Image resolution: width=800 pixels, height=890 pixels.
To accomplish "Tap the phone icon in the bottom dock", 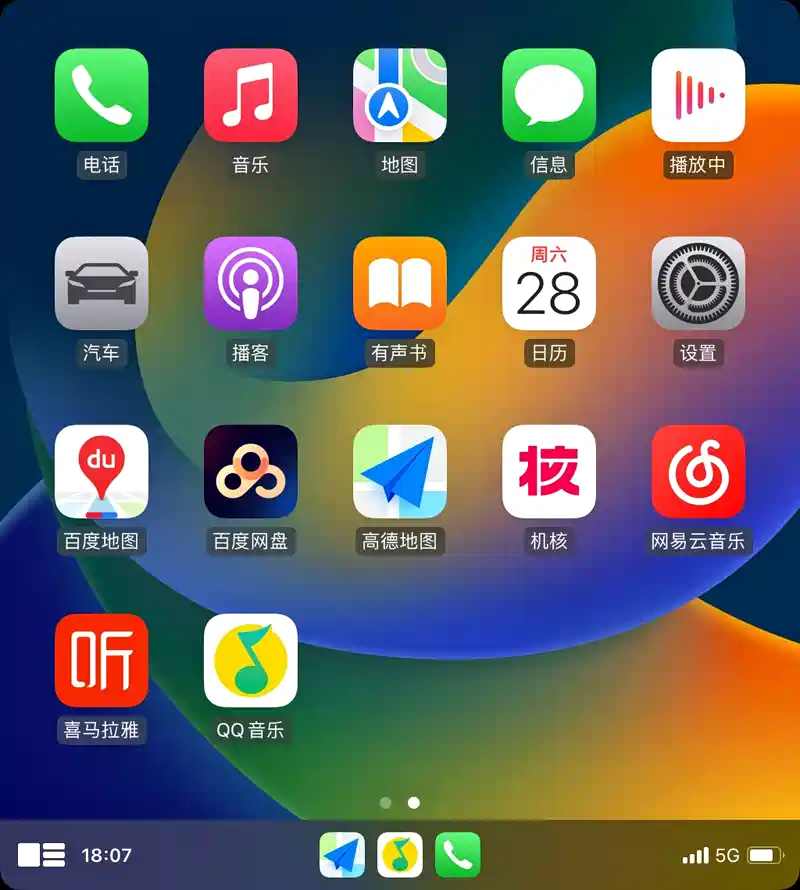I will 457,855.
